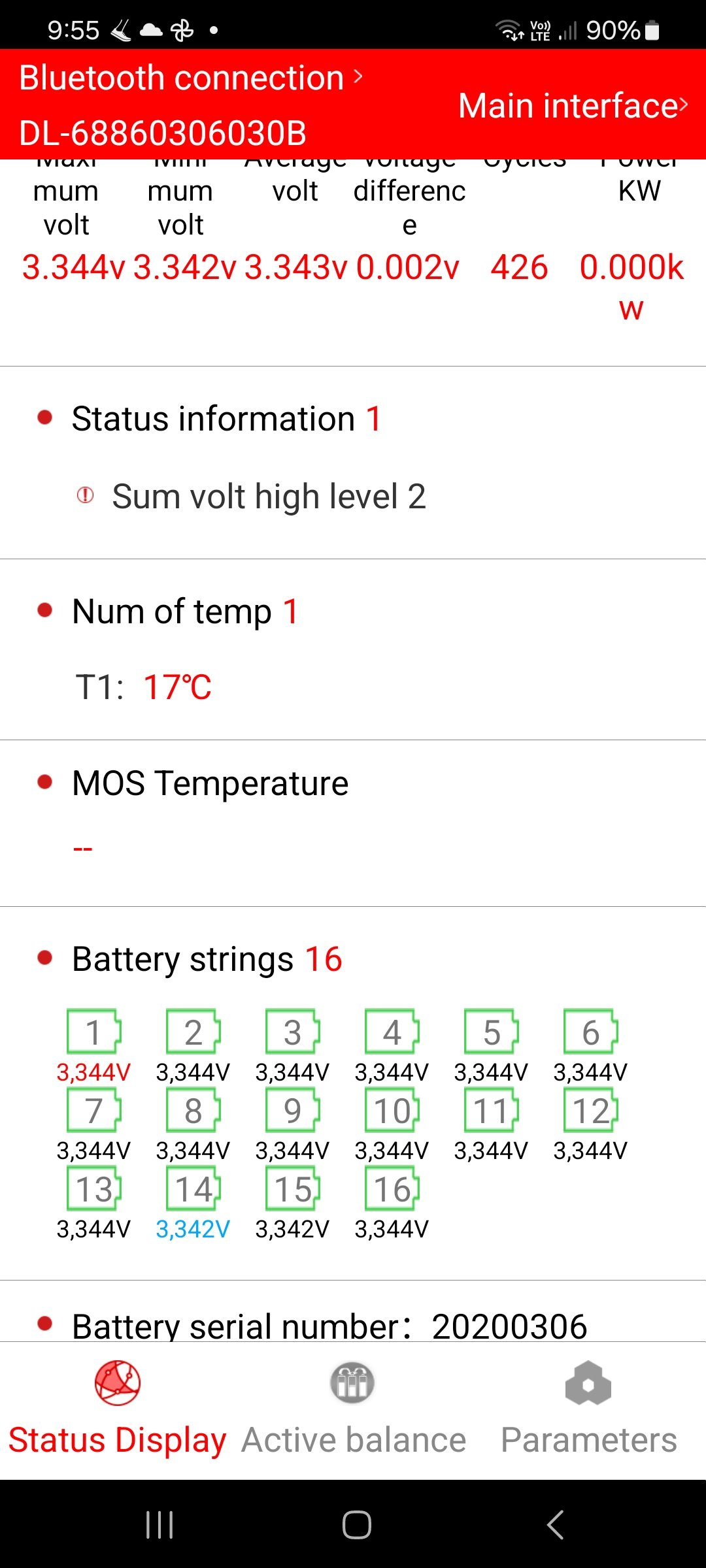Image resolution: width=706 pixels, height=1568 pixels.
Task: Select the Status Display tab
Action: coord(118,1411)
